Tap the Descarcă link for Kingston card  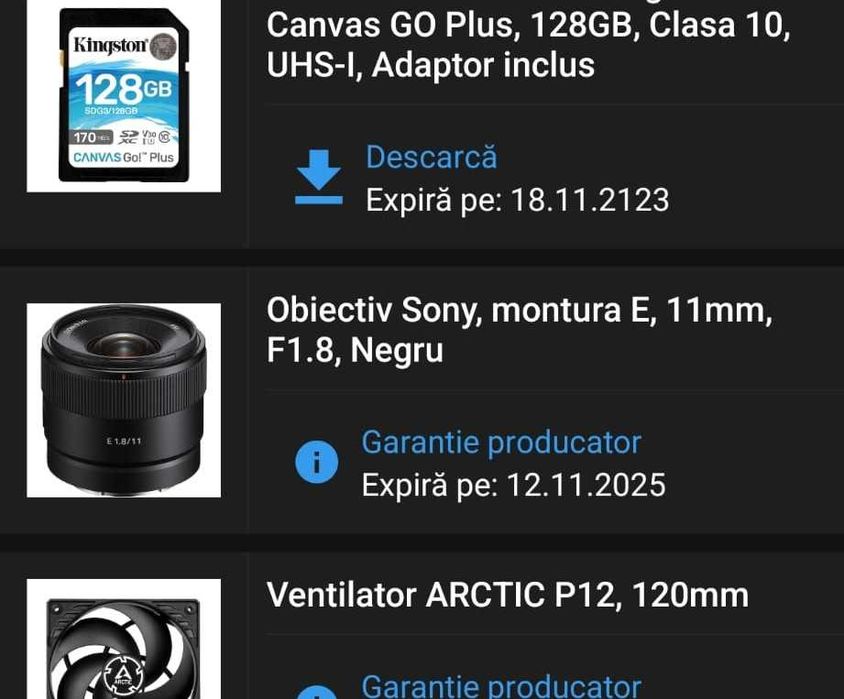point(431,158)
